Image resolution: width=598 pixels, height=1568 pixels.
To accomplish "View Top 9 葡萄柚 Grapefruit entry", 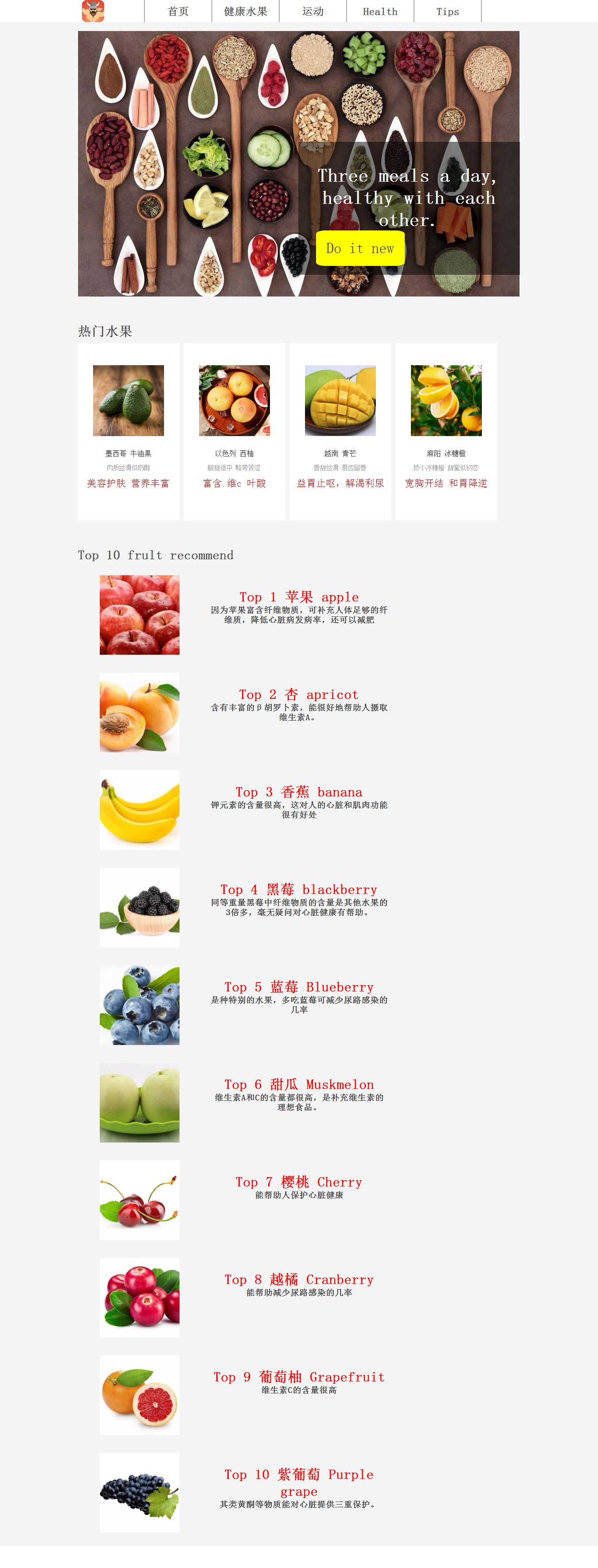I will coord(298,1377).
